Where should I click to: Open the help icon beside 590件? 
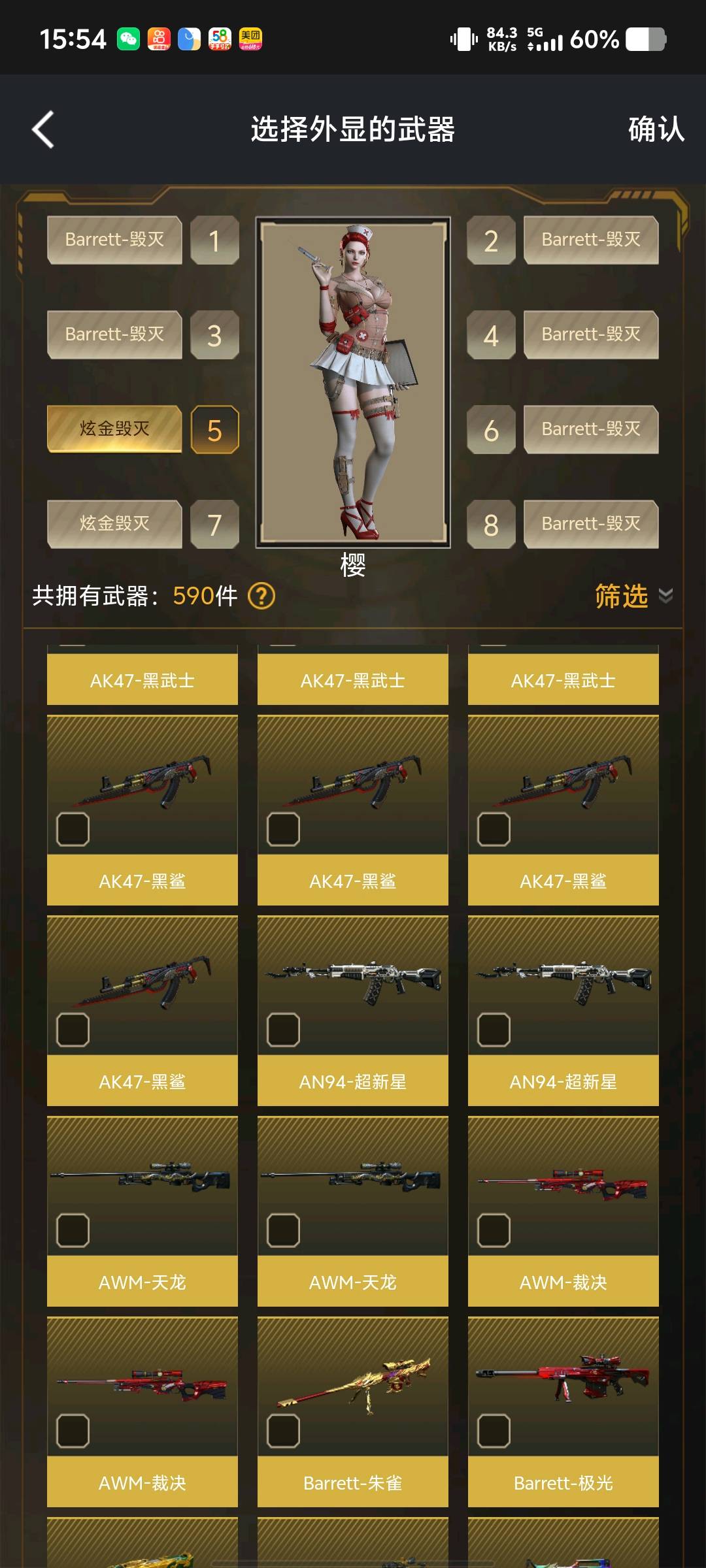click(x=261, y=596)
